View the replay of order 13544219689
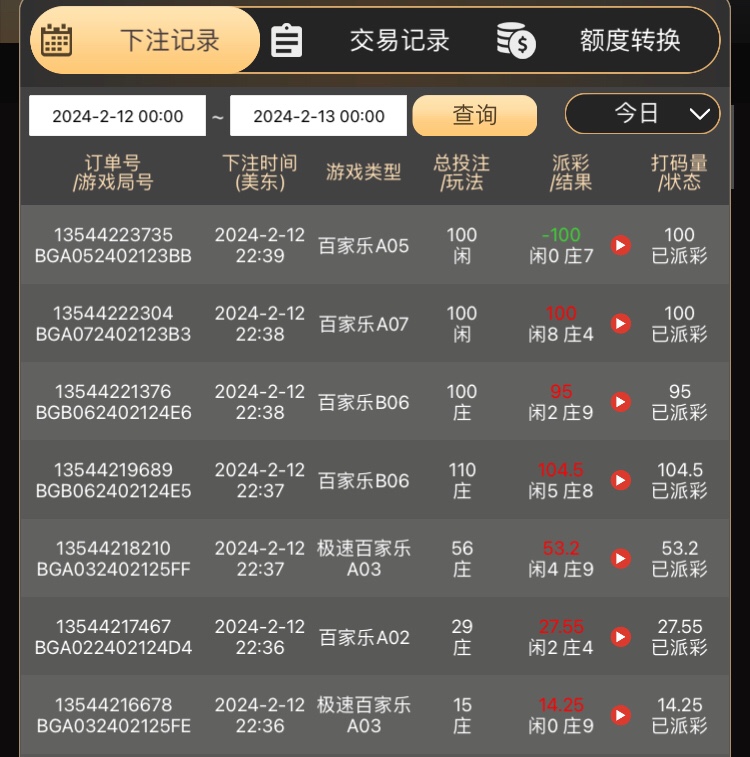The image size is (750, 757). (621, 480)
